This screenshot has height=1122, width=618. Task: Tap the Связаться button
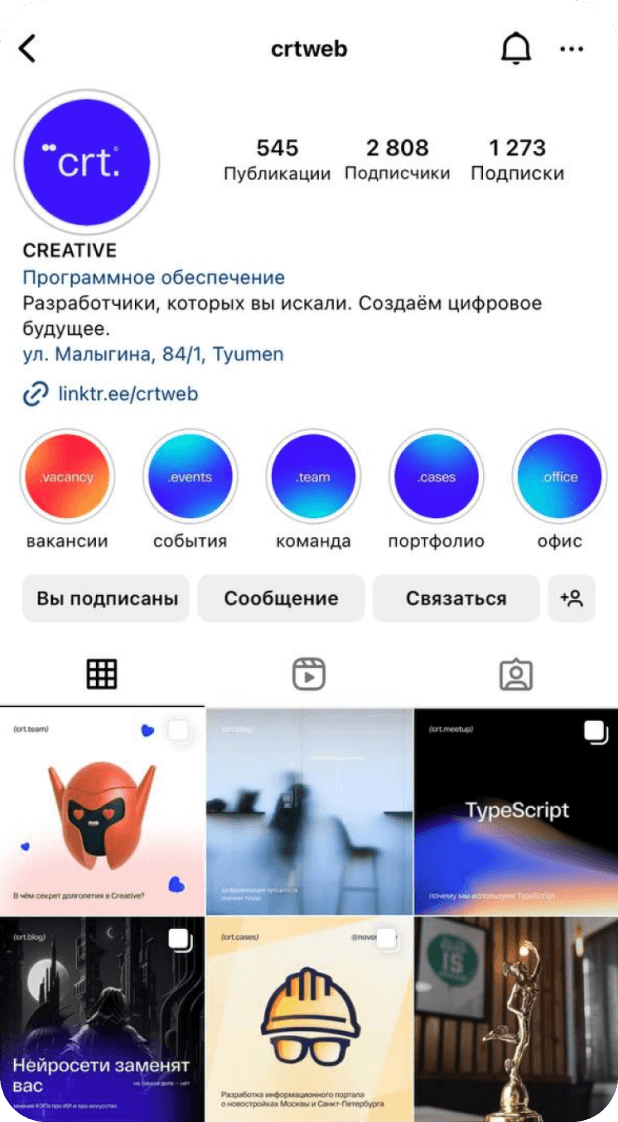[x=456, y=598]
